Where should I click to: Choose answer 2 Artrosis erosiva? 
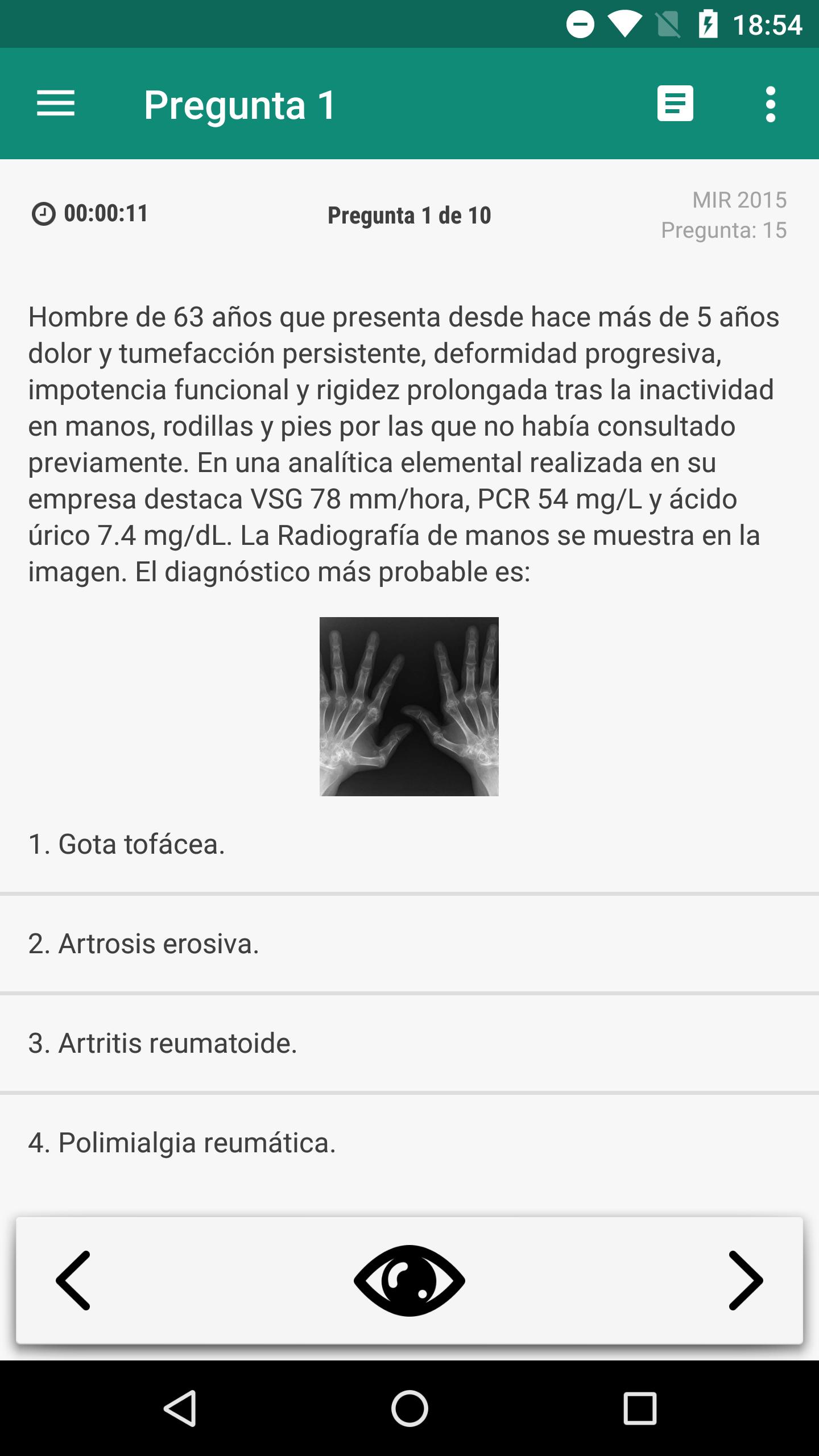[409, 944]
